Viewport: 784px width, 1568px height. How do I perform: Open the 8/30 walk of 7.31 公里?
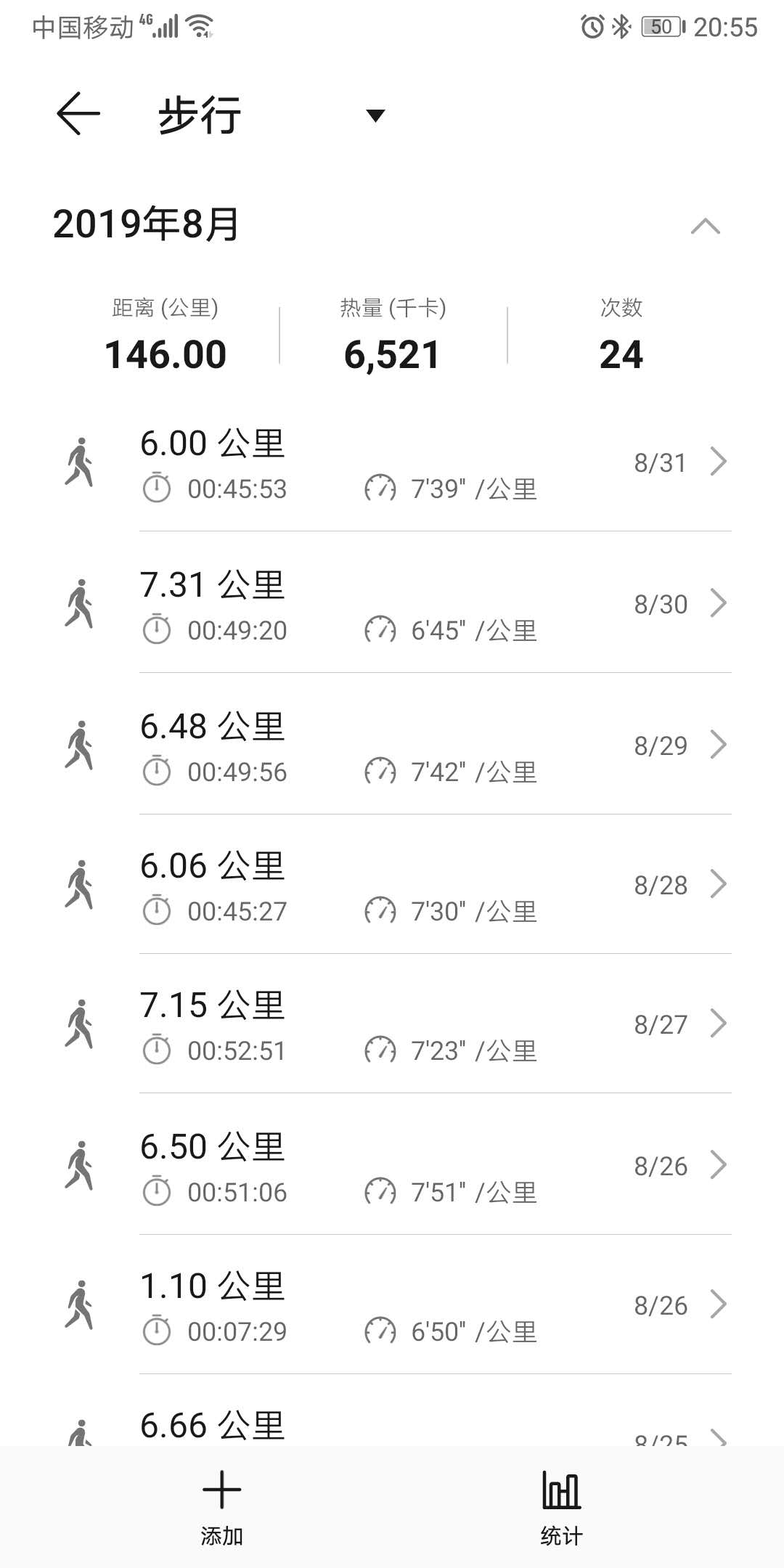434,605
